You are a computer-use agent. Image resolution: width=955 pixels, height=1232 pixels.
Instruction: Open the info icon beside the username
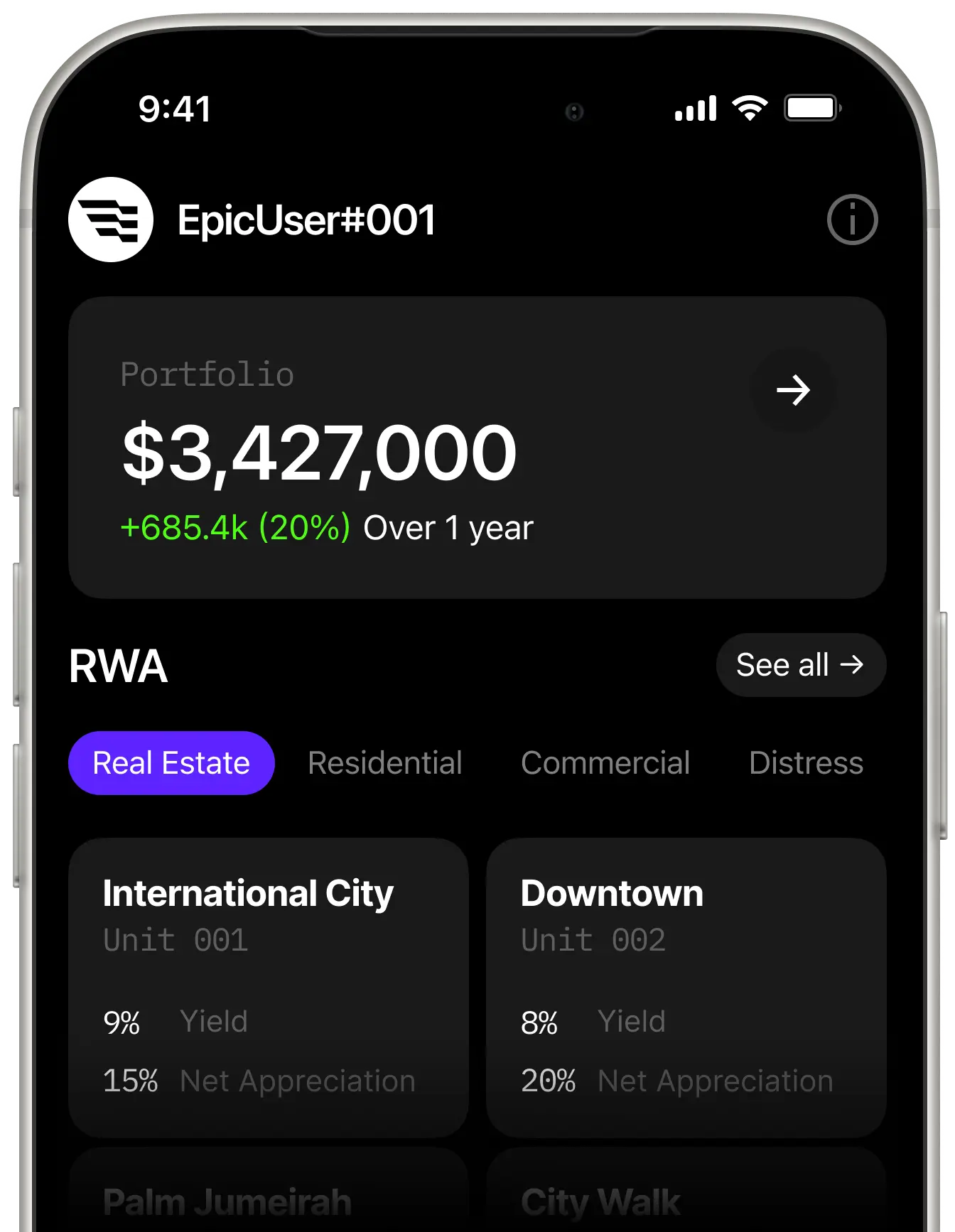pyautogui.click(x=852, y=220)
